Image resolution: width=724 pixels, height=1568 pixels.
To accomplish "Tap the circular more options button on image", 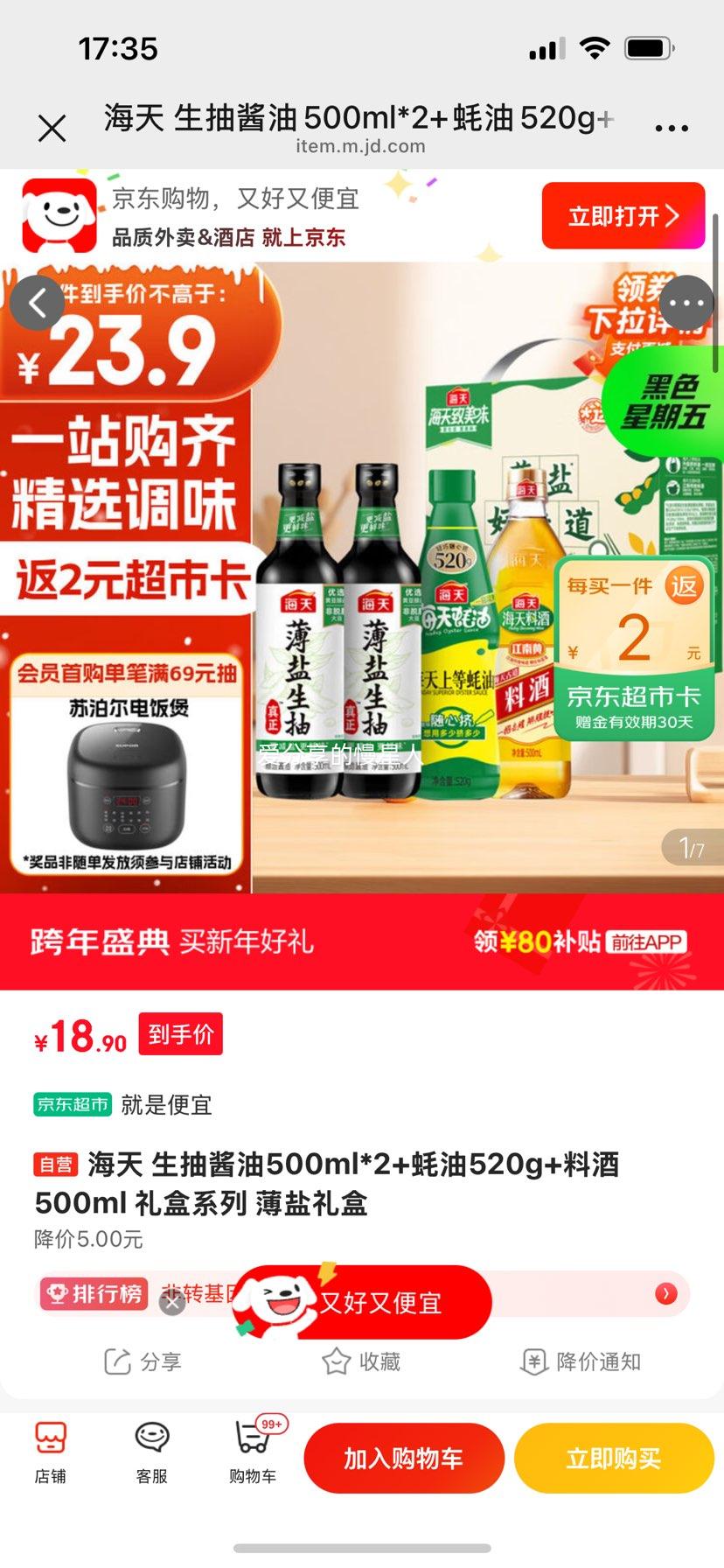I will (x=688, y=302).
